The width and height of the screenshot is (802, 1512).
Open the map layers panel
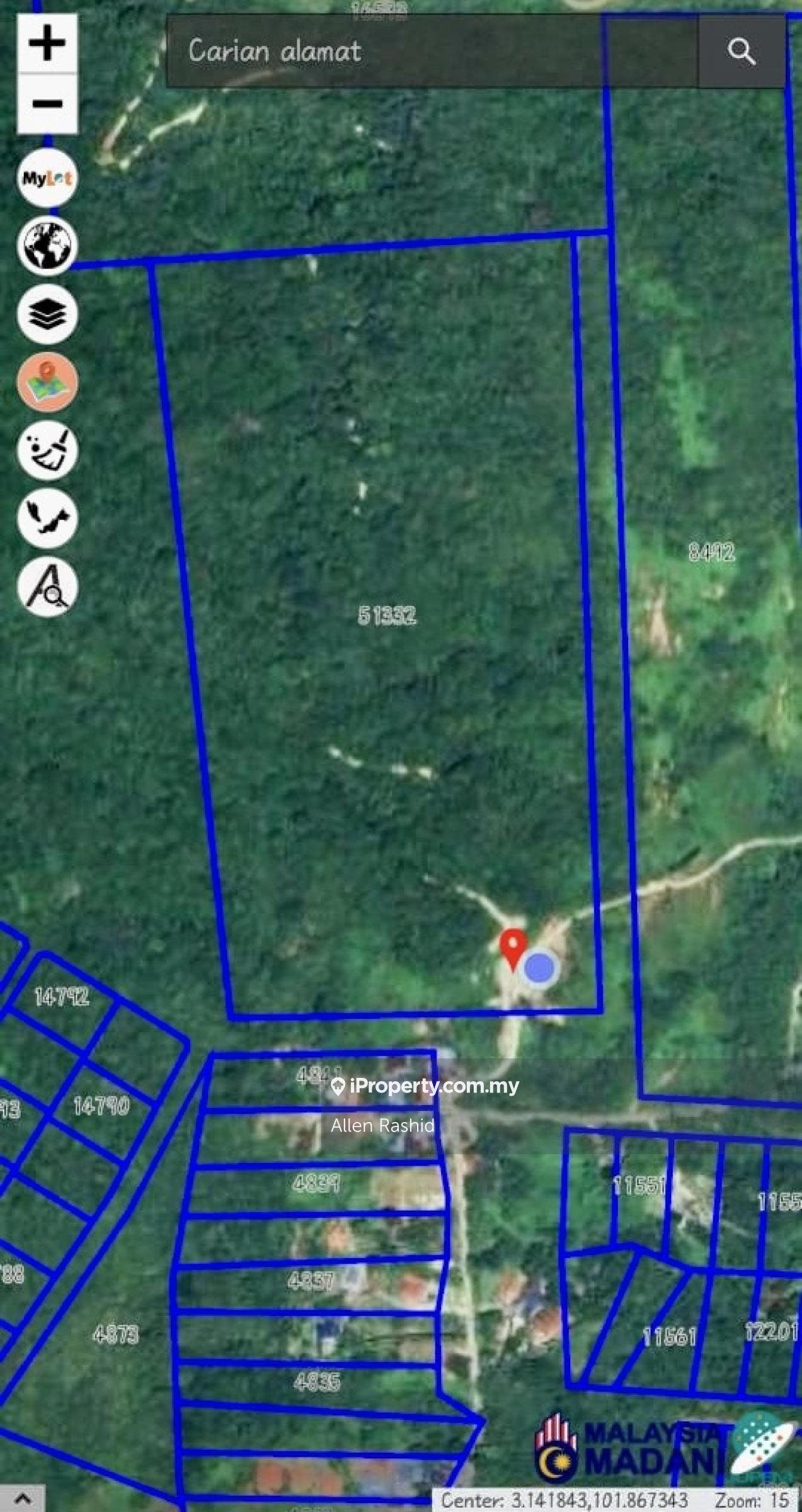(x=47, y=314)
